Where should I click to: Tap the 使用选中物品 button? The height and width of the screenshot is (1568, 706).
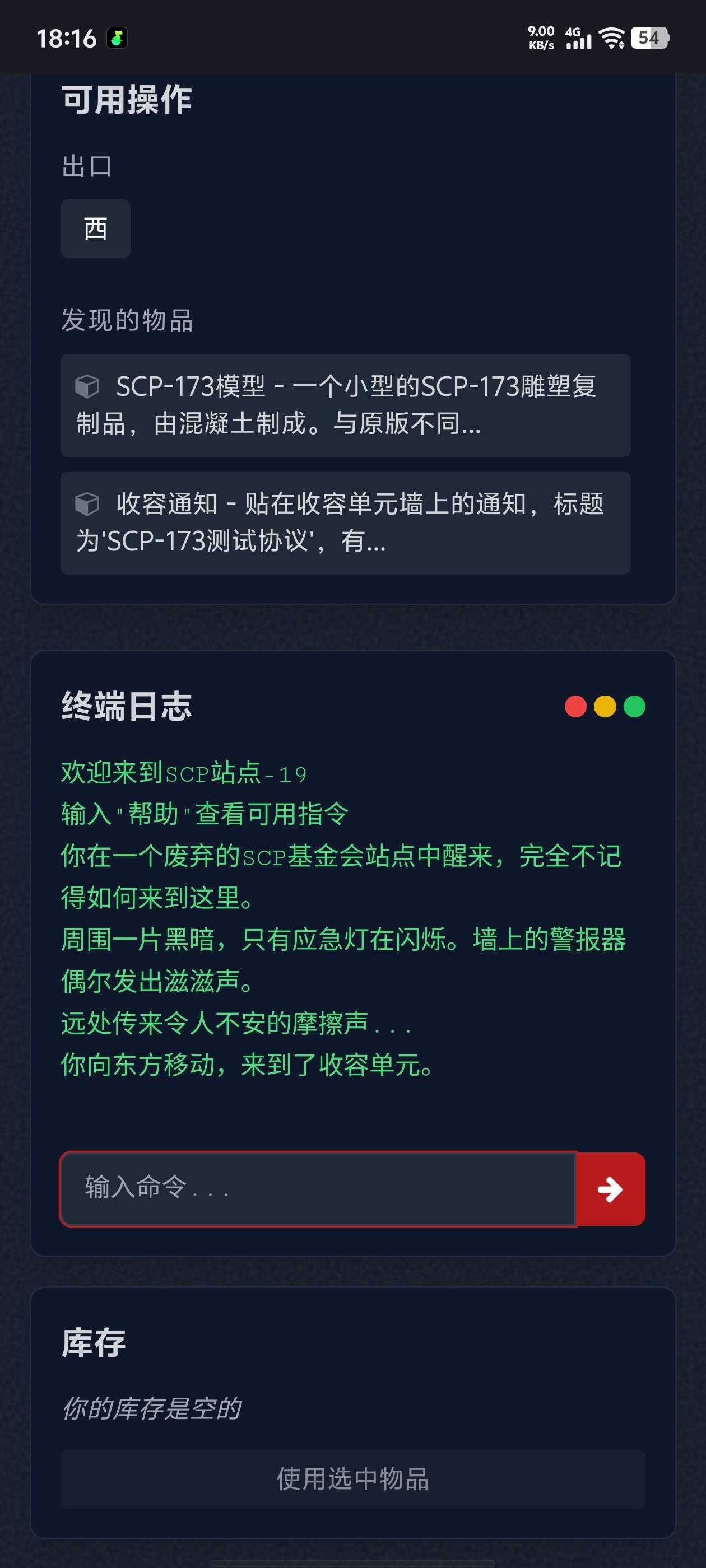(352, 1479)
